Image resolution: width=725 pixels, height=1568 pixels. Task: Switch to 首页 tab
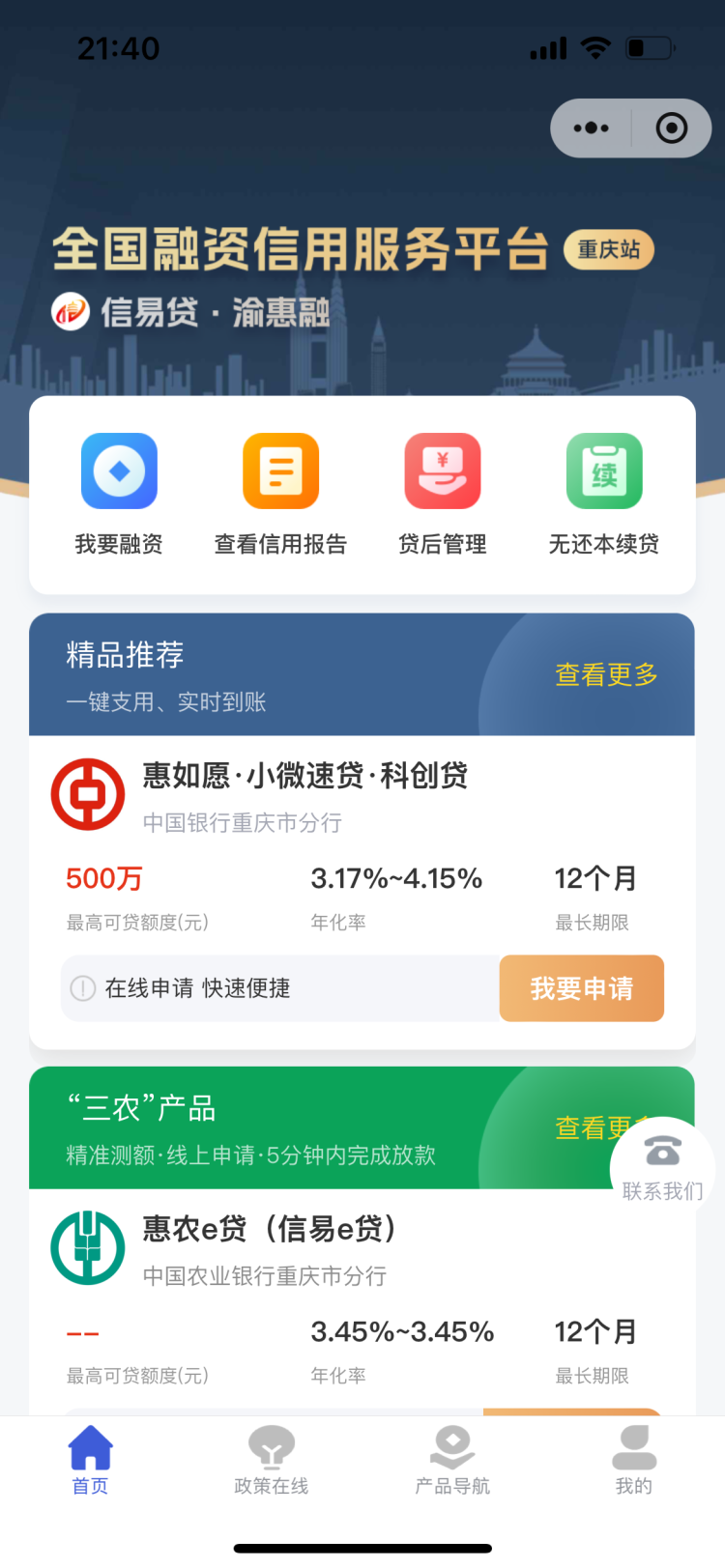point(91,1460)
